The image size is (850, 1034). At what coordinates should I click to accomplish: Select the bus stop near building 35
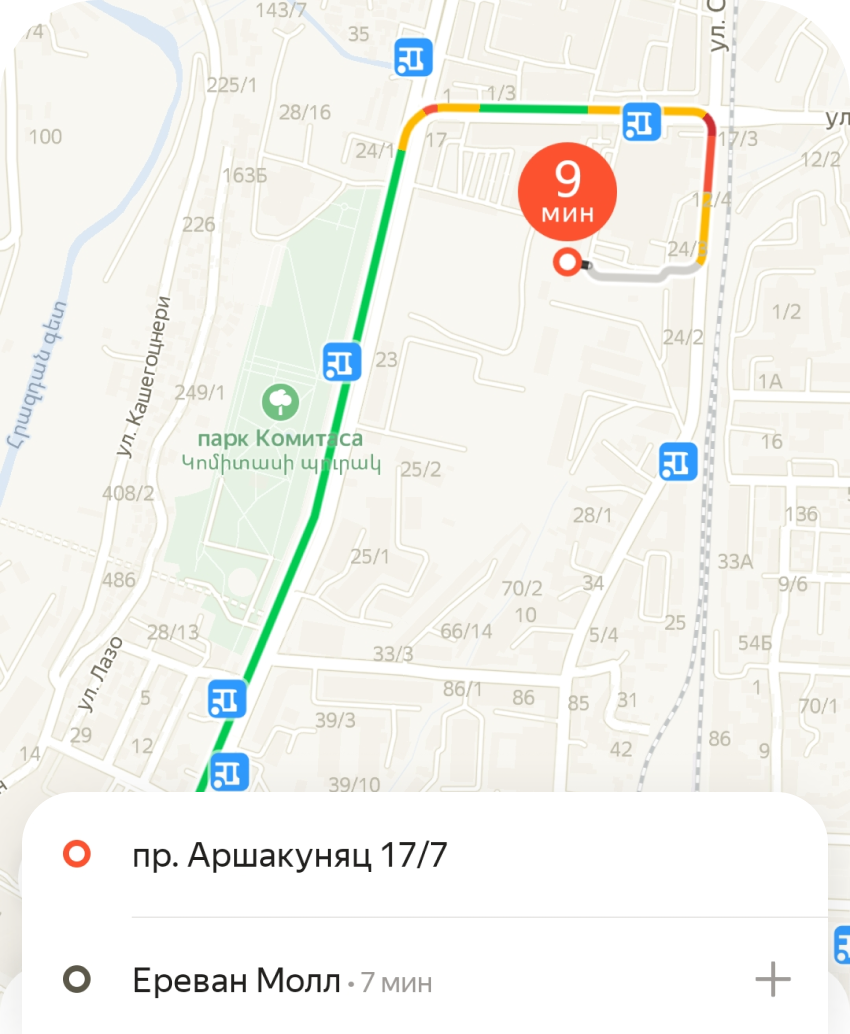point(412,57)
